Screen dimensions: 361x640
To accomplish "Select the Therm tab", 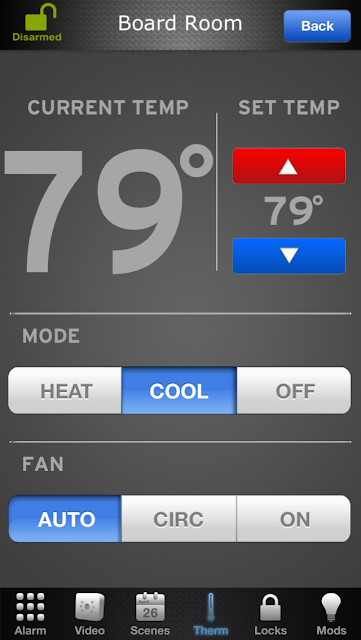I will coord(211,614).
